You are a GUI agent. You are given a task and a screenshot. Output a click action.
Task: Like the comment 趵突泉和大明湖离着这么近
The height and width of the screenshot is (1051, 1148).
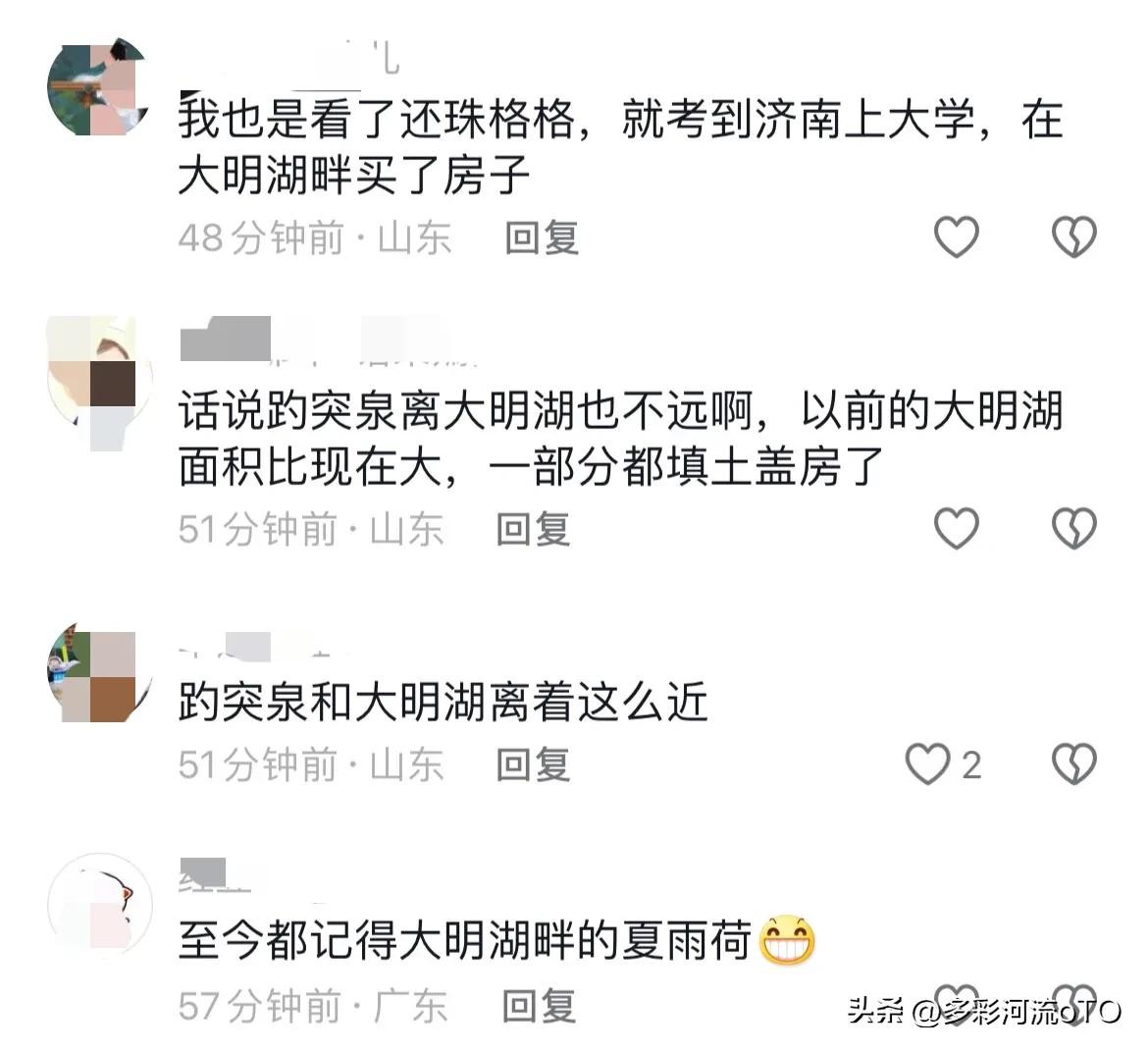[928, 764]
